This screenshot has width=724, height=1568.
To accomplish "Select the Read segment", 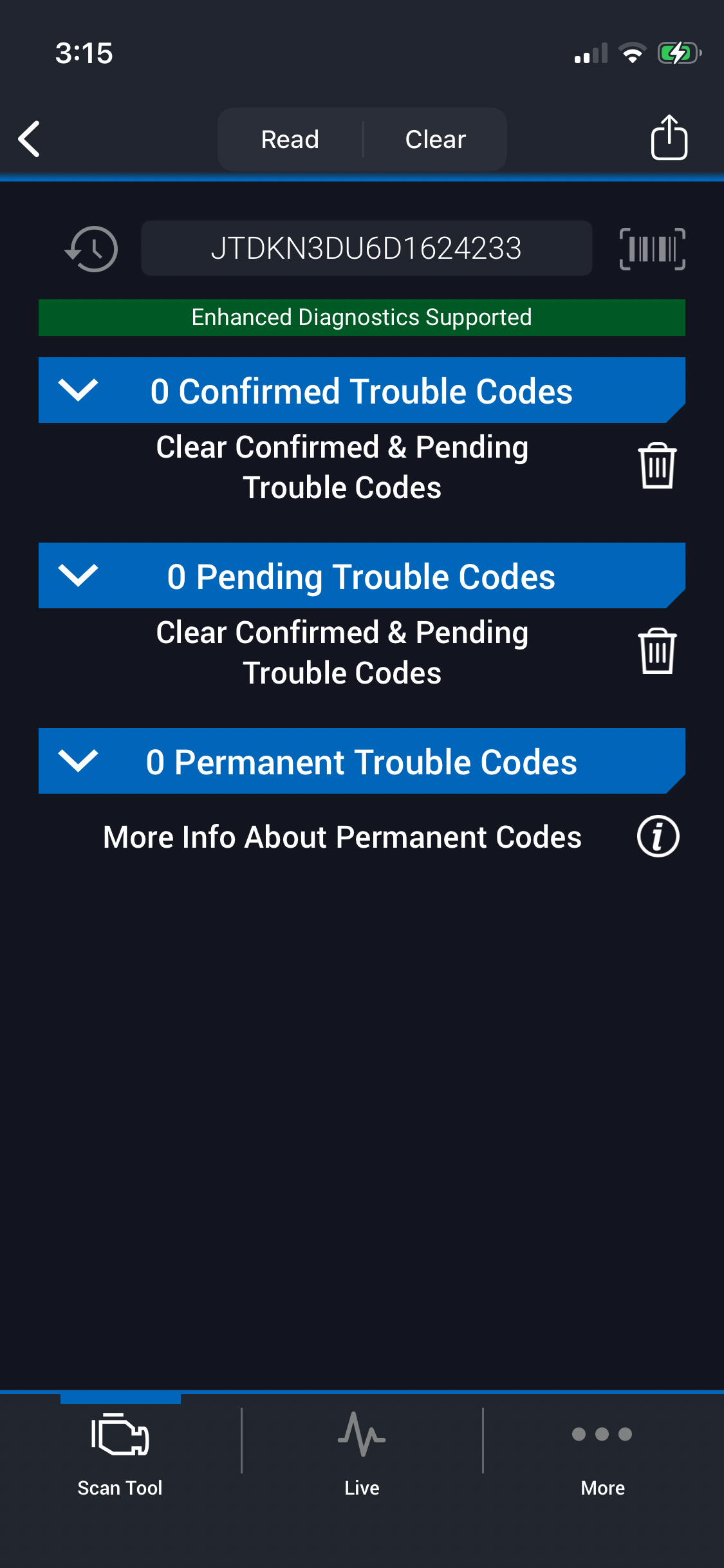I will pos(290,139).
